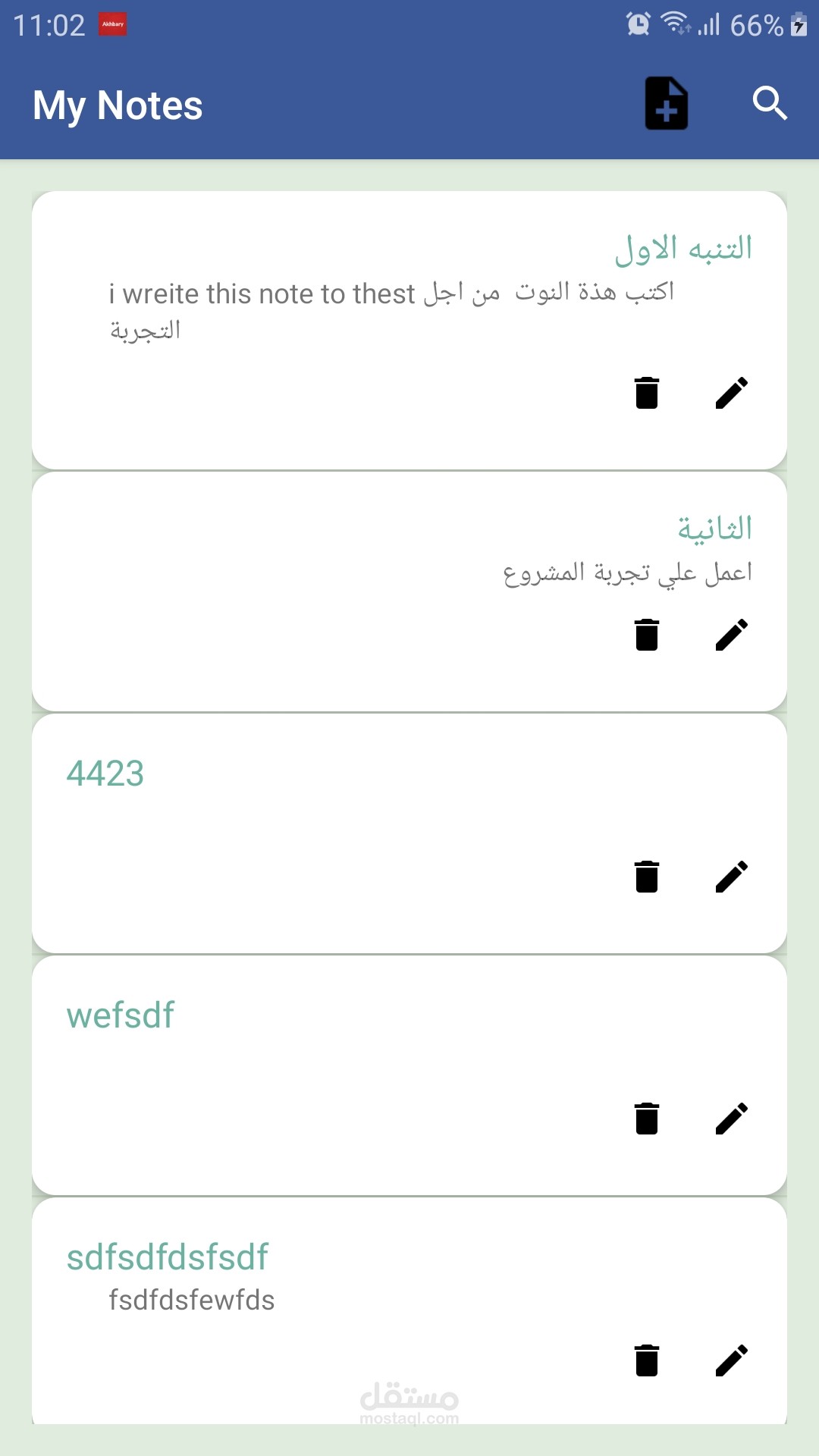
Task: Edit the note titled الثانية
Action: (732, 635)
